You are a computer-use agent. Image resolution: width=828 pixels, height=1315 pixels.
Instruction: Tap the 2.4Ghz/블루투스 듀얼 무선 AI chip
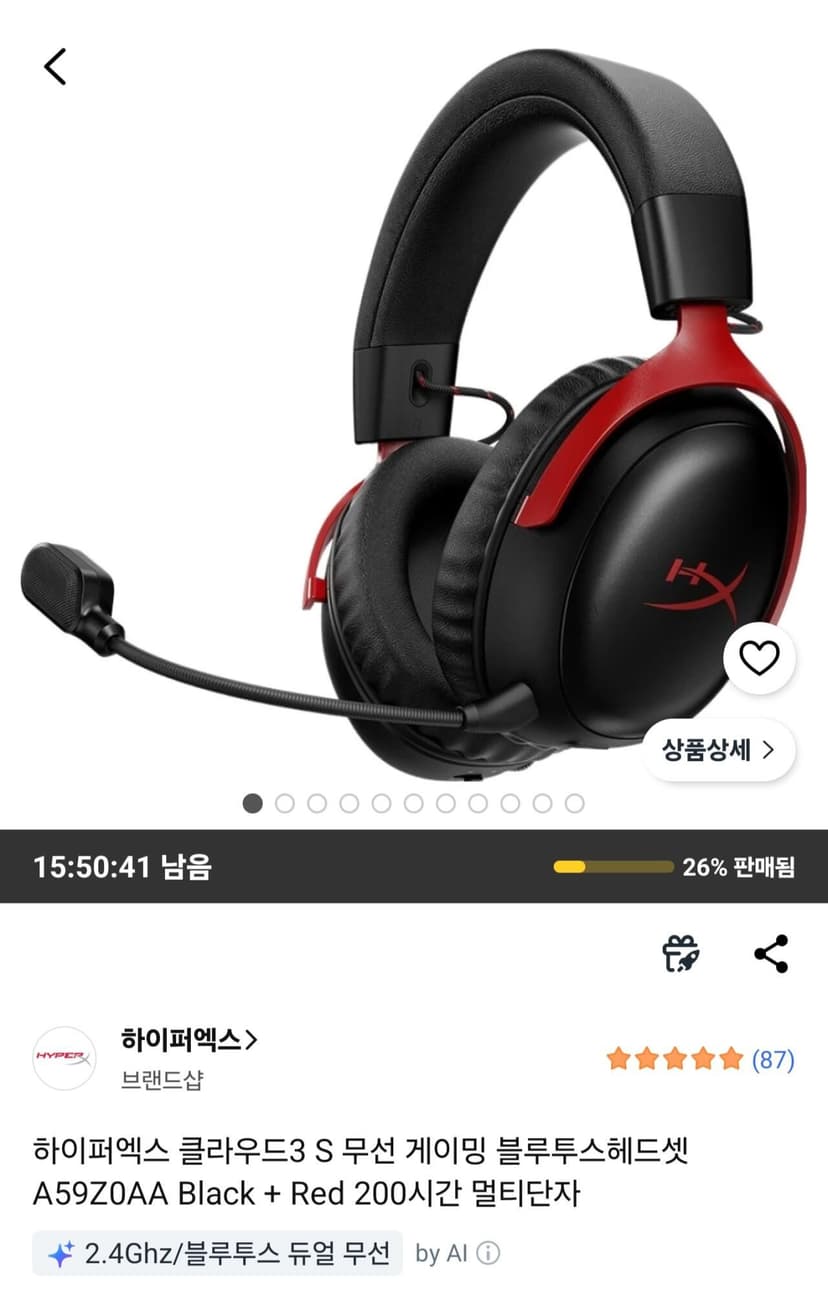217,1254
